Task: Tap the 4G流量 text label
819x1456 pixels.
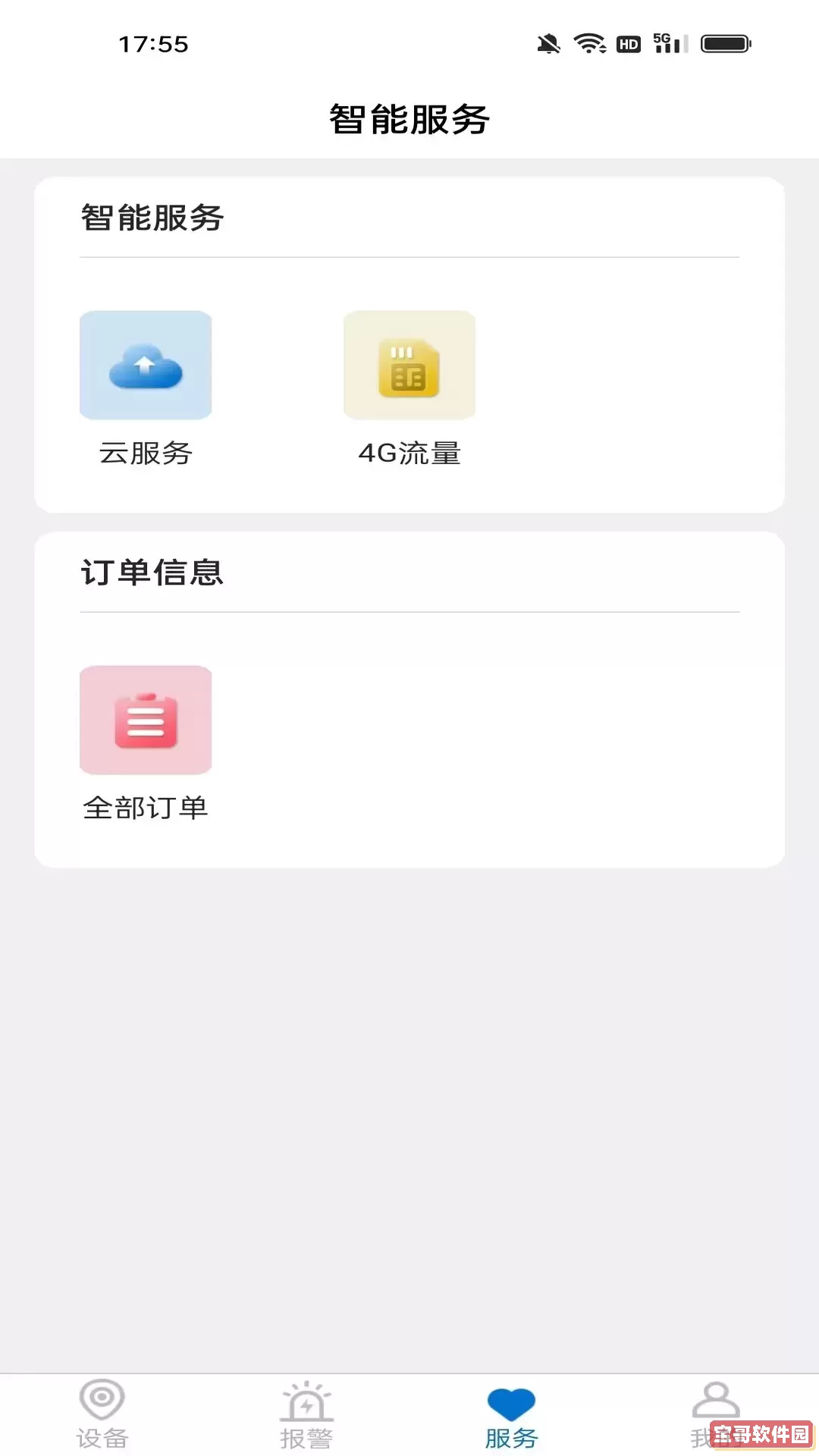Action: (409, 453)
